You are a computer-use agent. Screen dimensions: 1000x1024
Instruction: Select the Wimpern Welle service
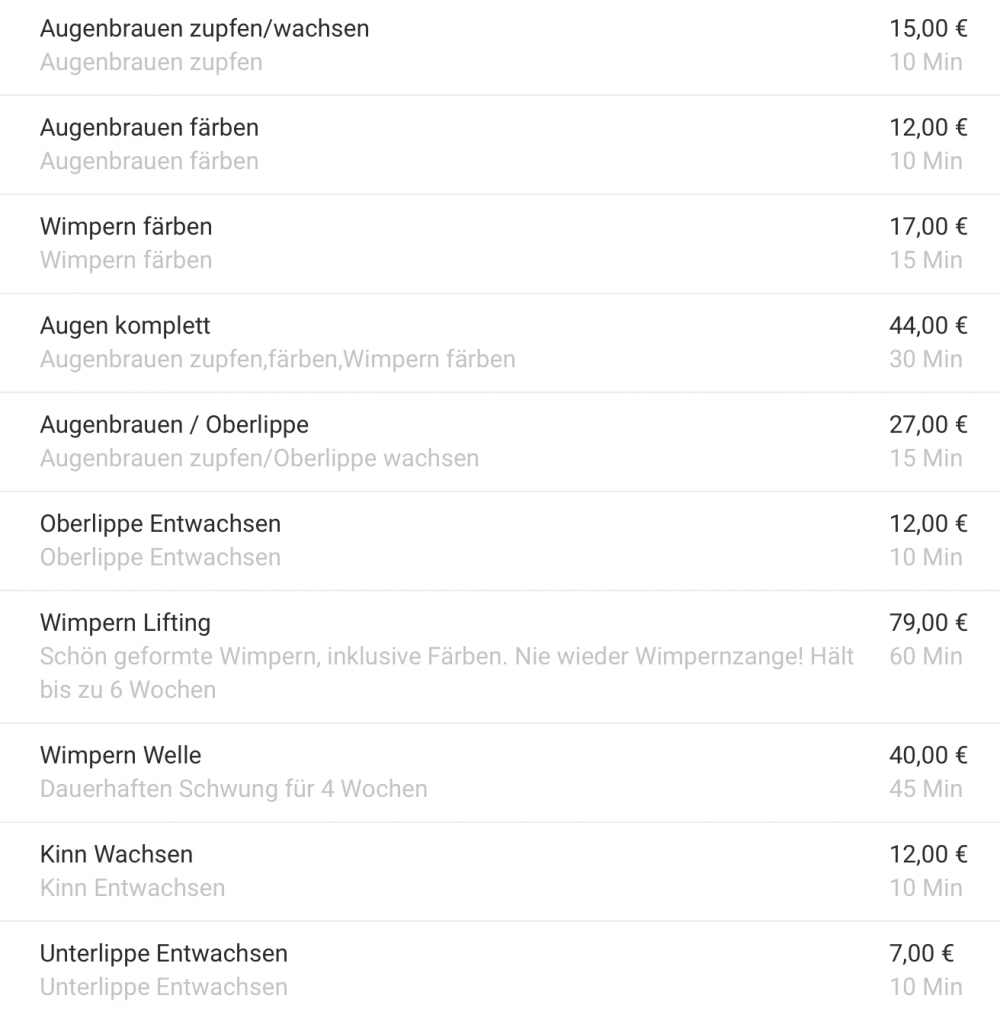(120, 755)
